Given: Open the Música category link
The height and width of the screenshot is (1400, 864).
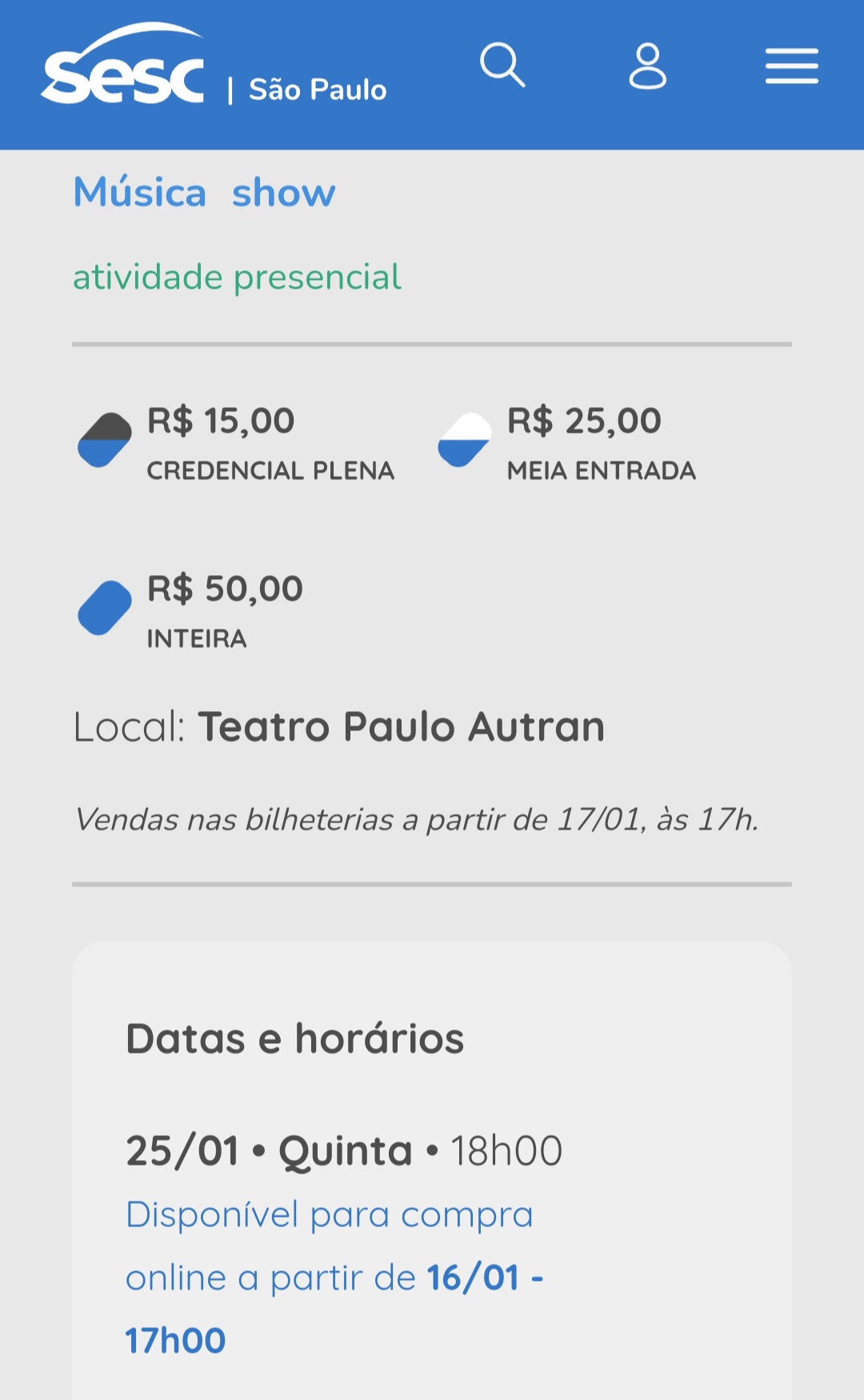Looking at the screenshot, I should tap(140, 193).
